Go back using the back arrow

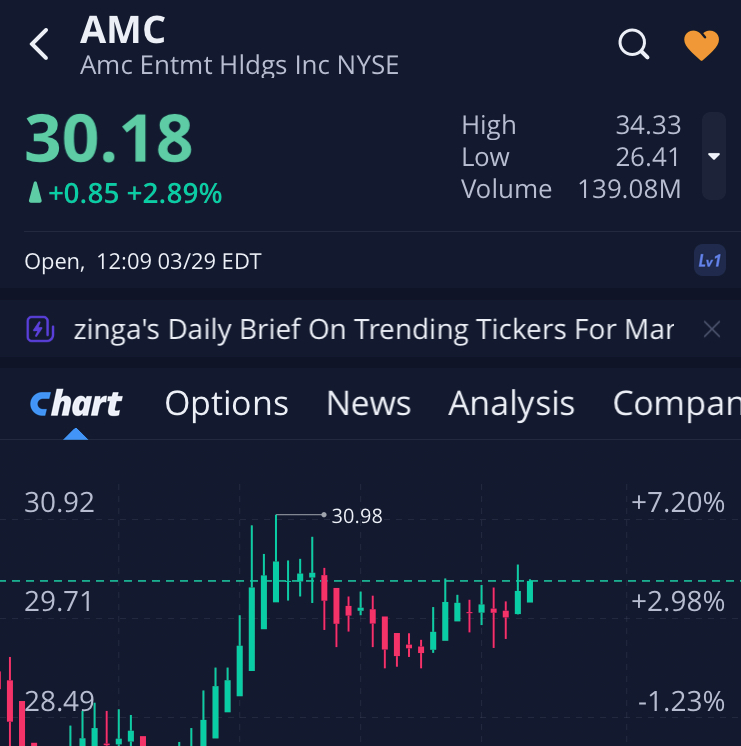click(40, 45)
